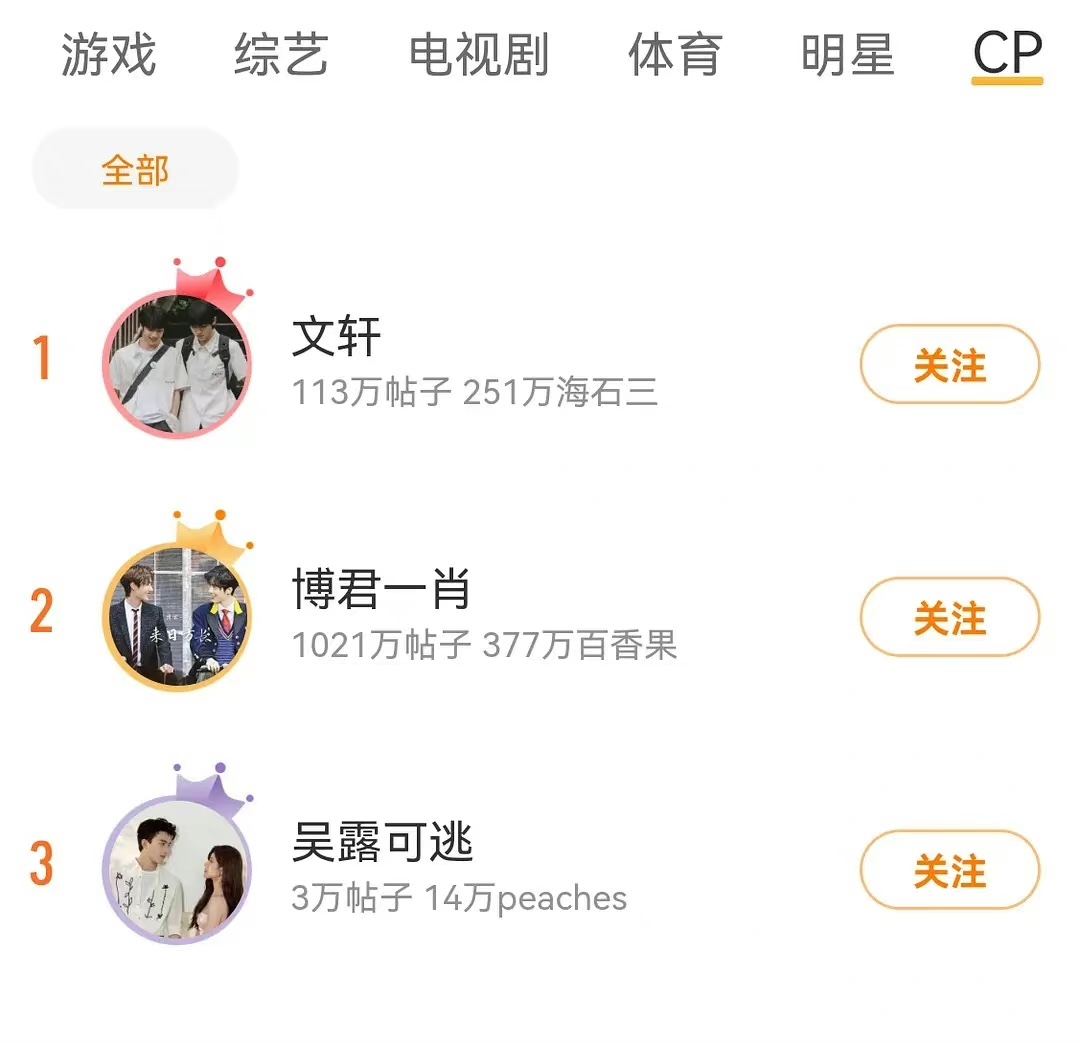This screenshot has height=1044, width=1080.
Task: Follow the 博君一肖 super topic
Action: (x=949, y=617)
